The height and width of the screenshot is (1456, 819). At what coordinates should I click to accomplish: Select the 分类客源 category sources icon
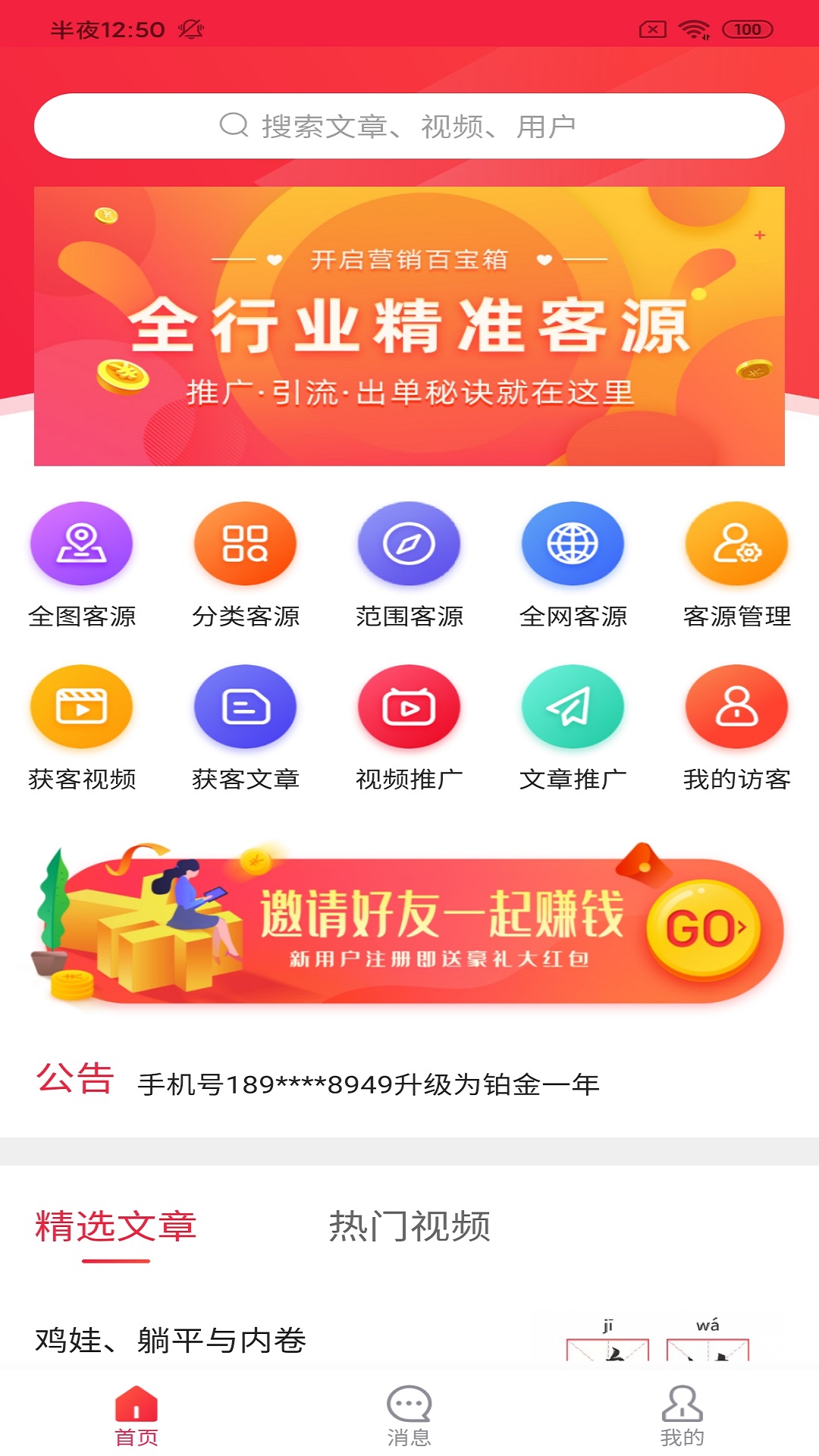click(x=245, y=544)
